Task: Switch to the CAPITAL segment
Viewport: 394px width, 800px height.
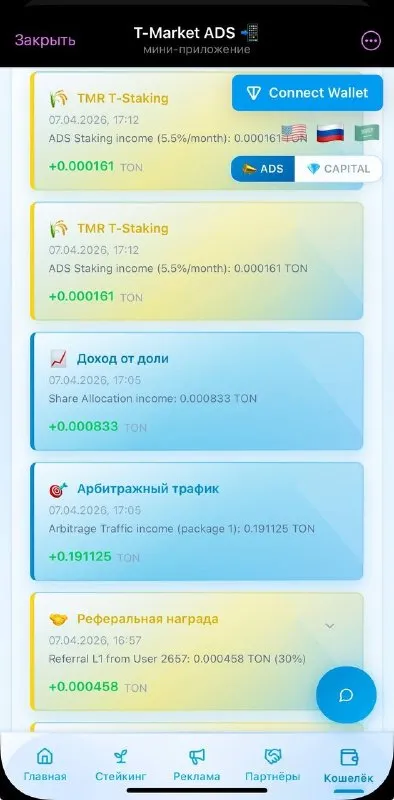Action: point(338,169)
